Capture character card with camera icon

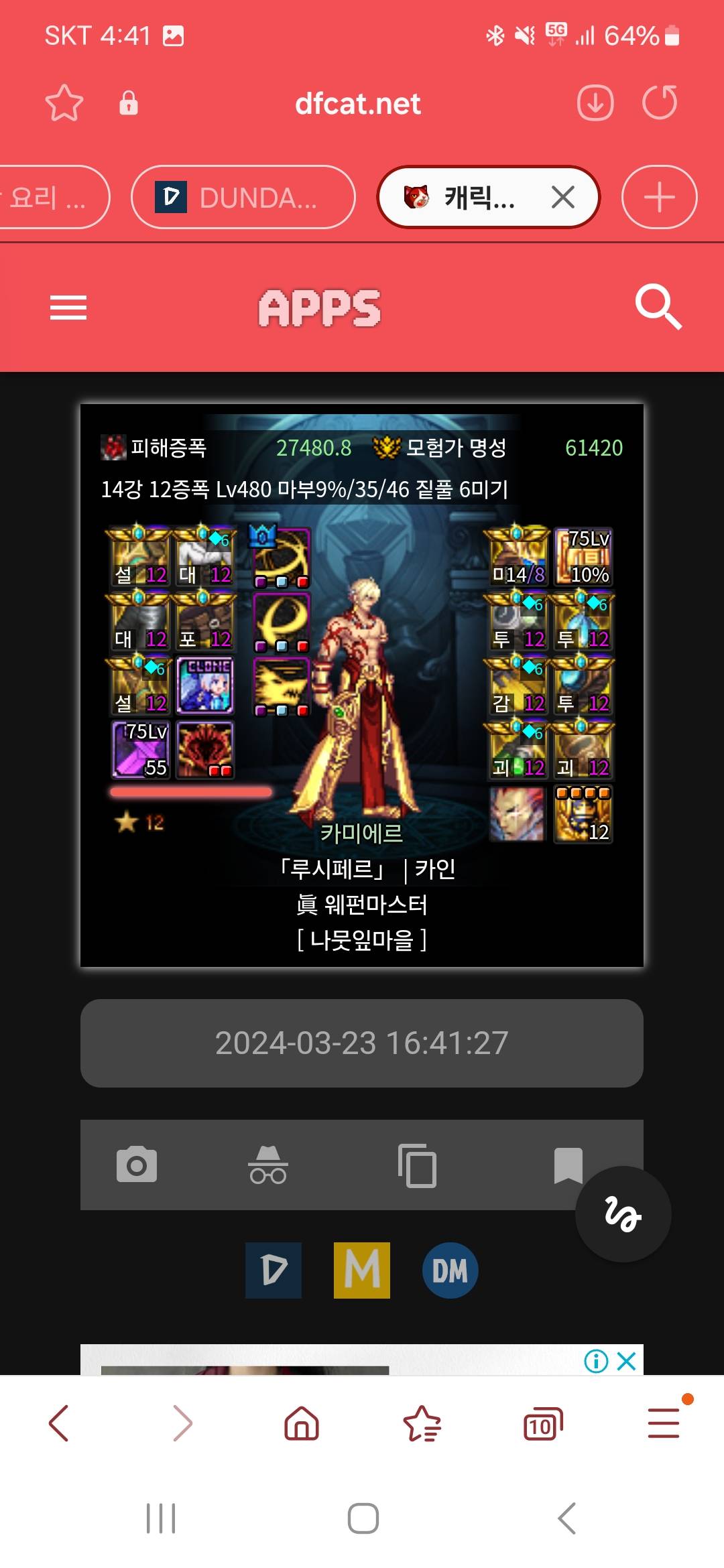click(137, 1165)
